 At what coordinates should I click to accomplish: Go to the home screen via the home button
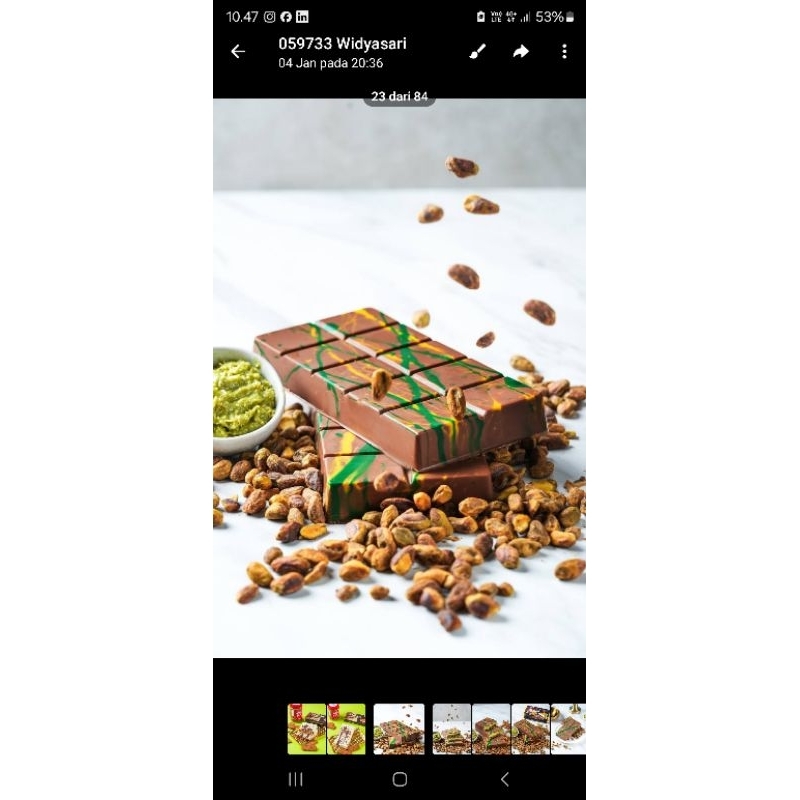pyautogui.click(x=400, y=779)
